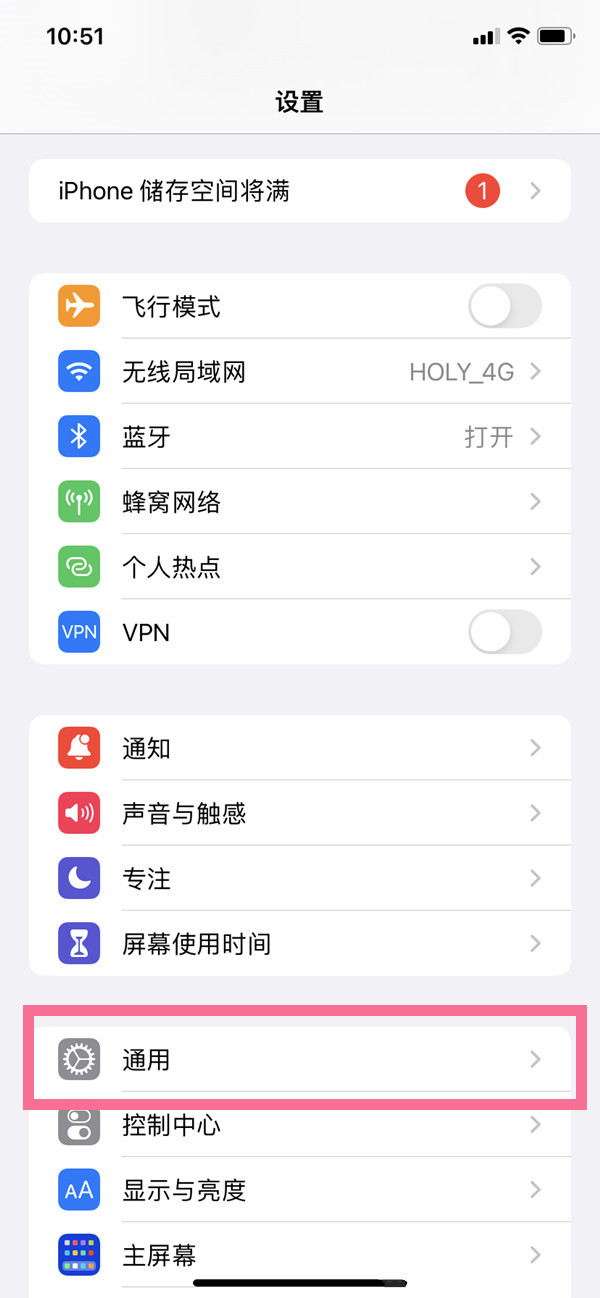Viewport: 600px width, 1298px height.
Task: Go to 控制中心
Action: click(300, 1125)
